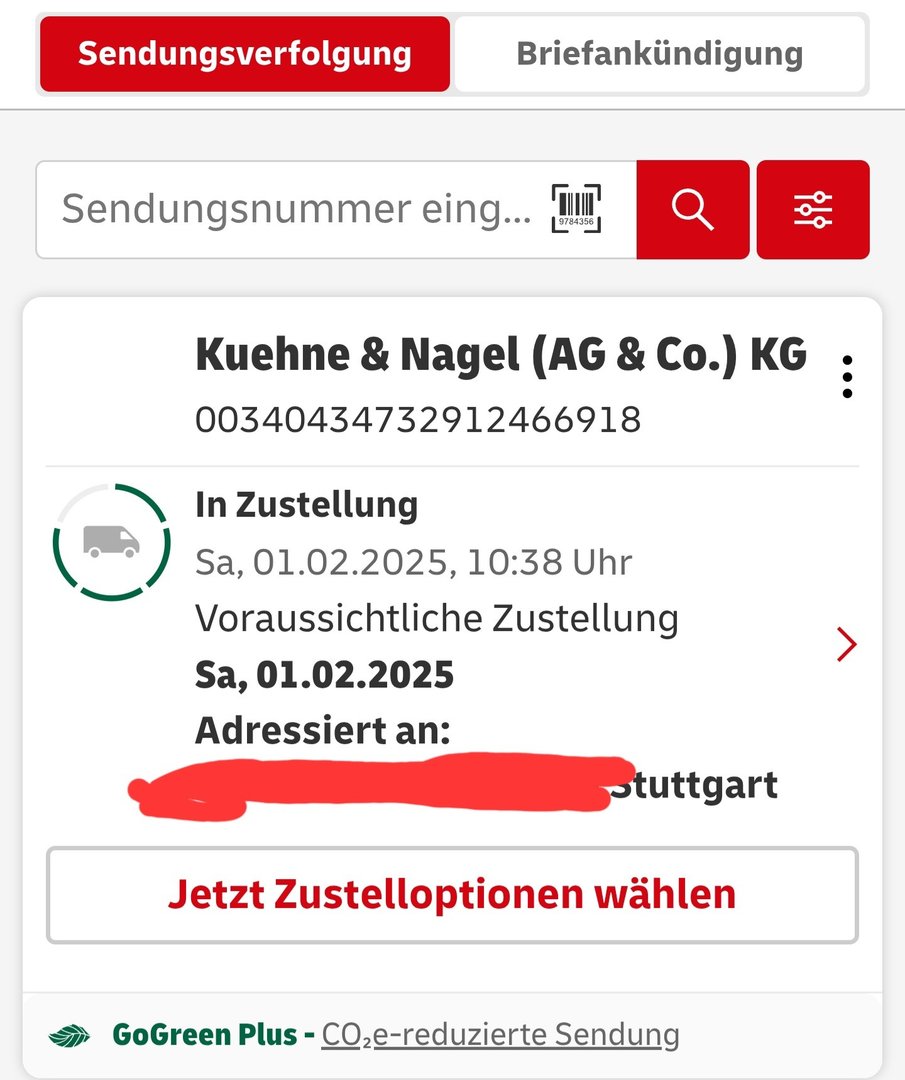Select the Sendungsverfolgung tab
Image resolution: width=905 pixels, height=1080 pixels.
pos(245,54)
